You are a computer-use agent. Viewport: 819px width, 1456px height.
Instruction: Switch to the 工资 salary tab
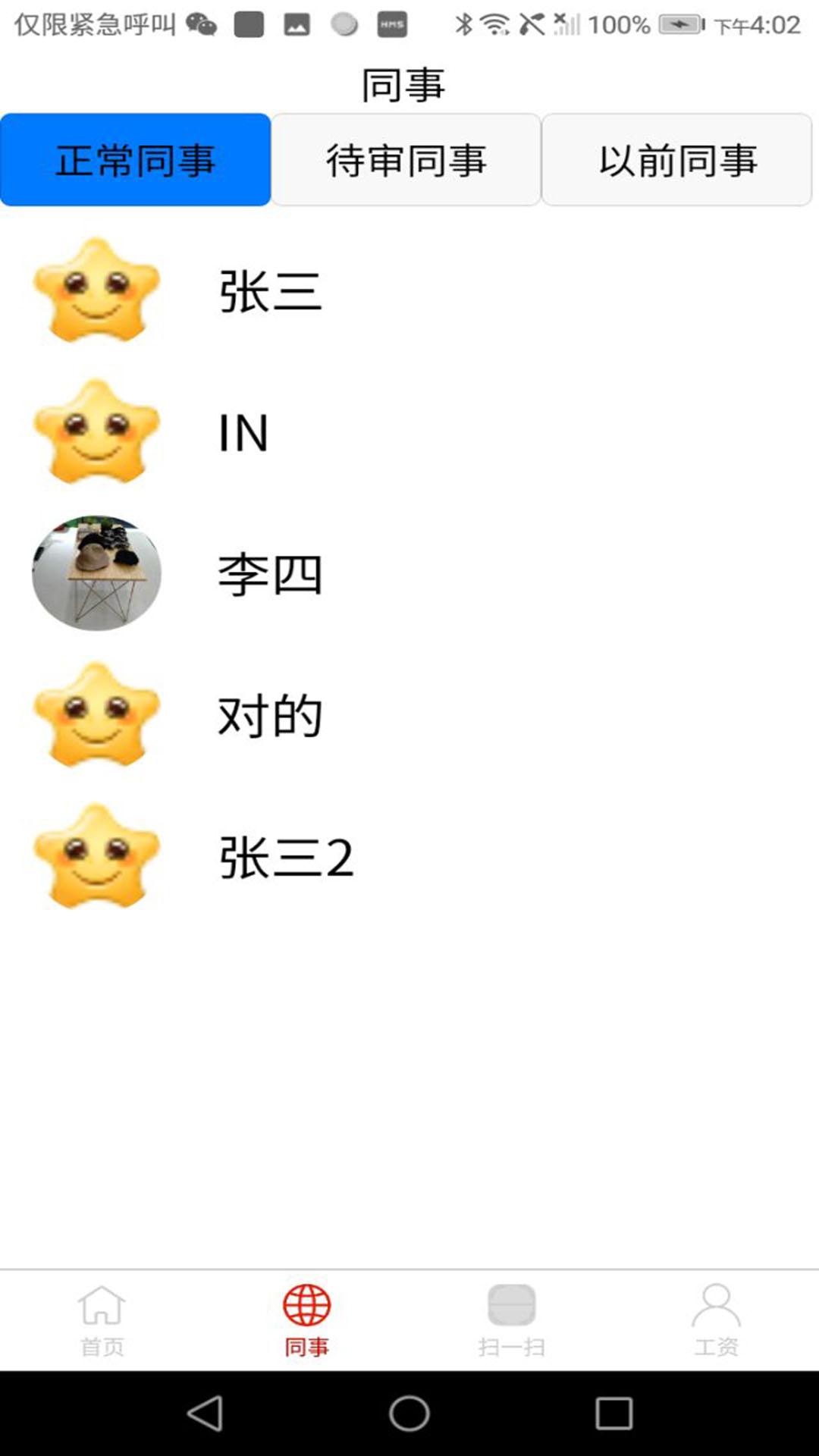tap(716, 1320)
